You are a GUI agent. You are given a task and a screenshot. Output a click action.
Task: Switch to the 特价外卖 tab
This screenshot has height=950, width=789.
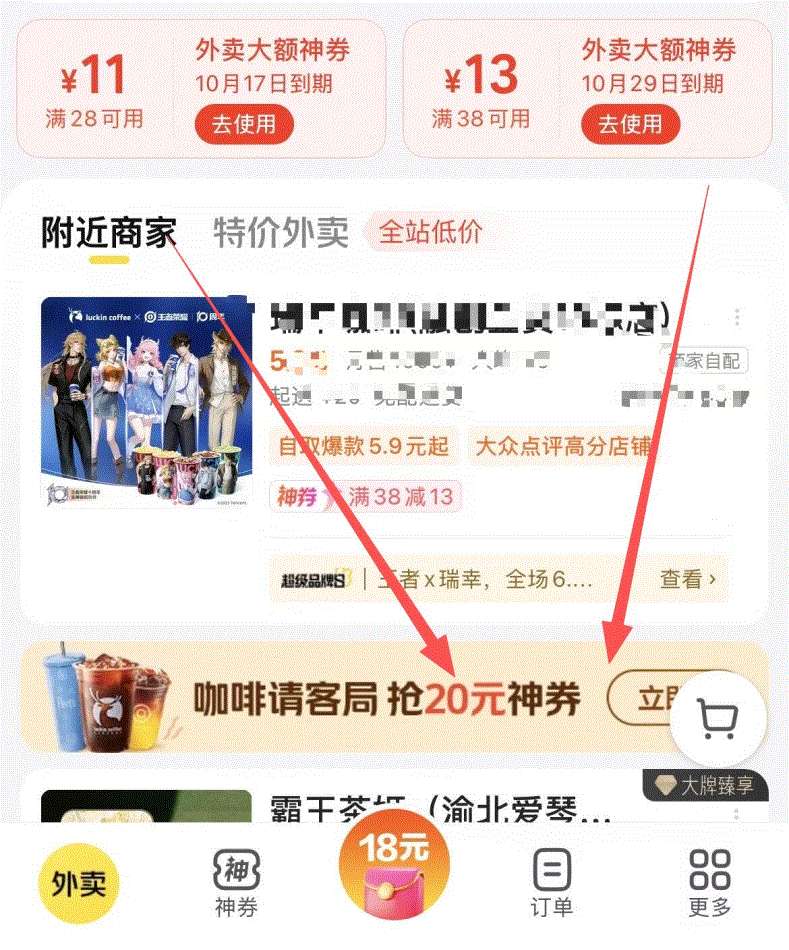[x=280, y=231]
